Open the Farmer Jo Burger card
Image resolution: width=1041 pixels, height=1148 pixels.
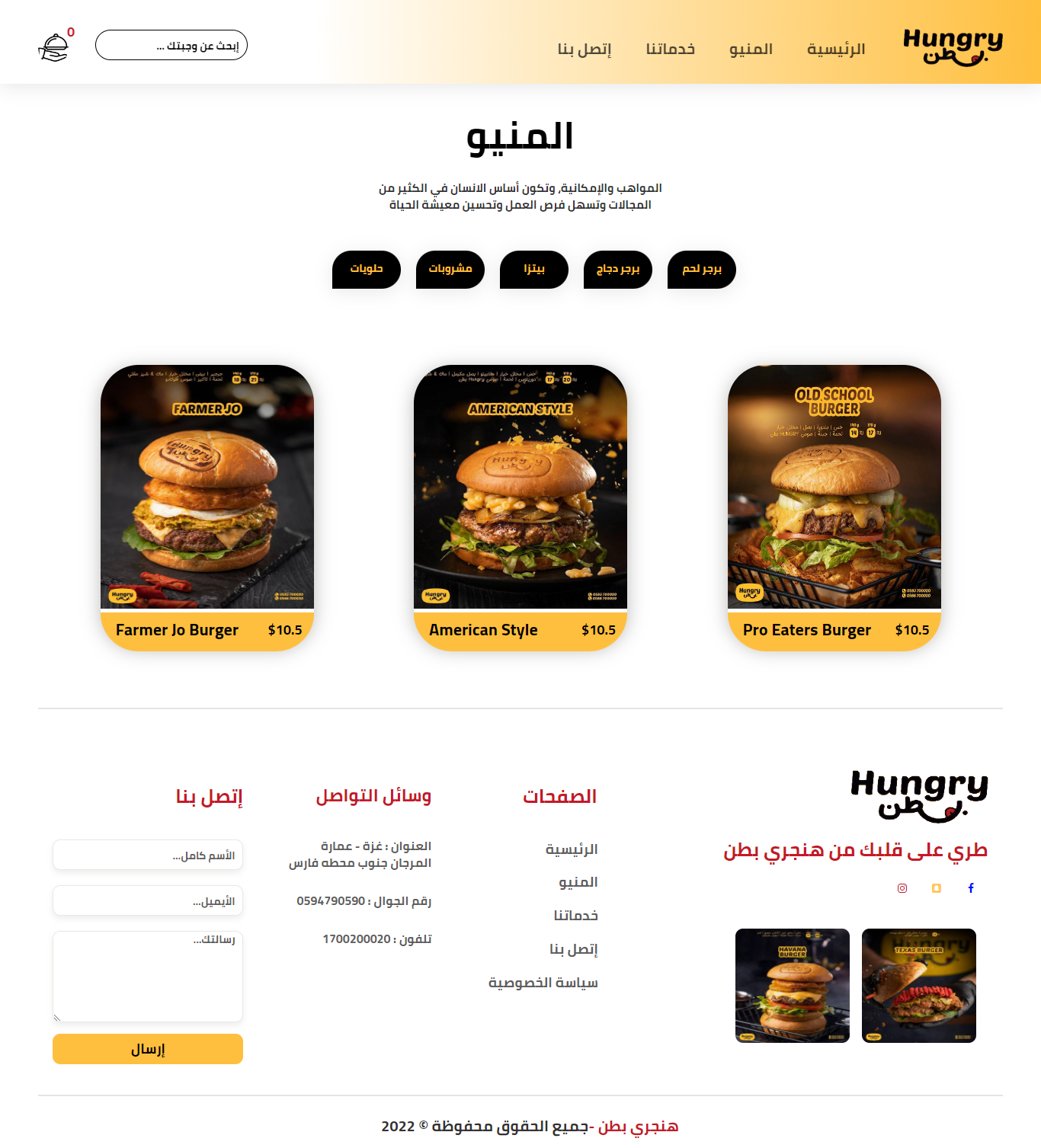207,507
